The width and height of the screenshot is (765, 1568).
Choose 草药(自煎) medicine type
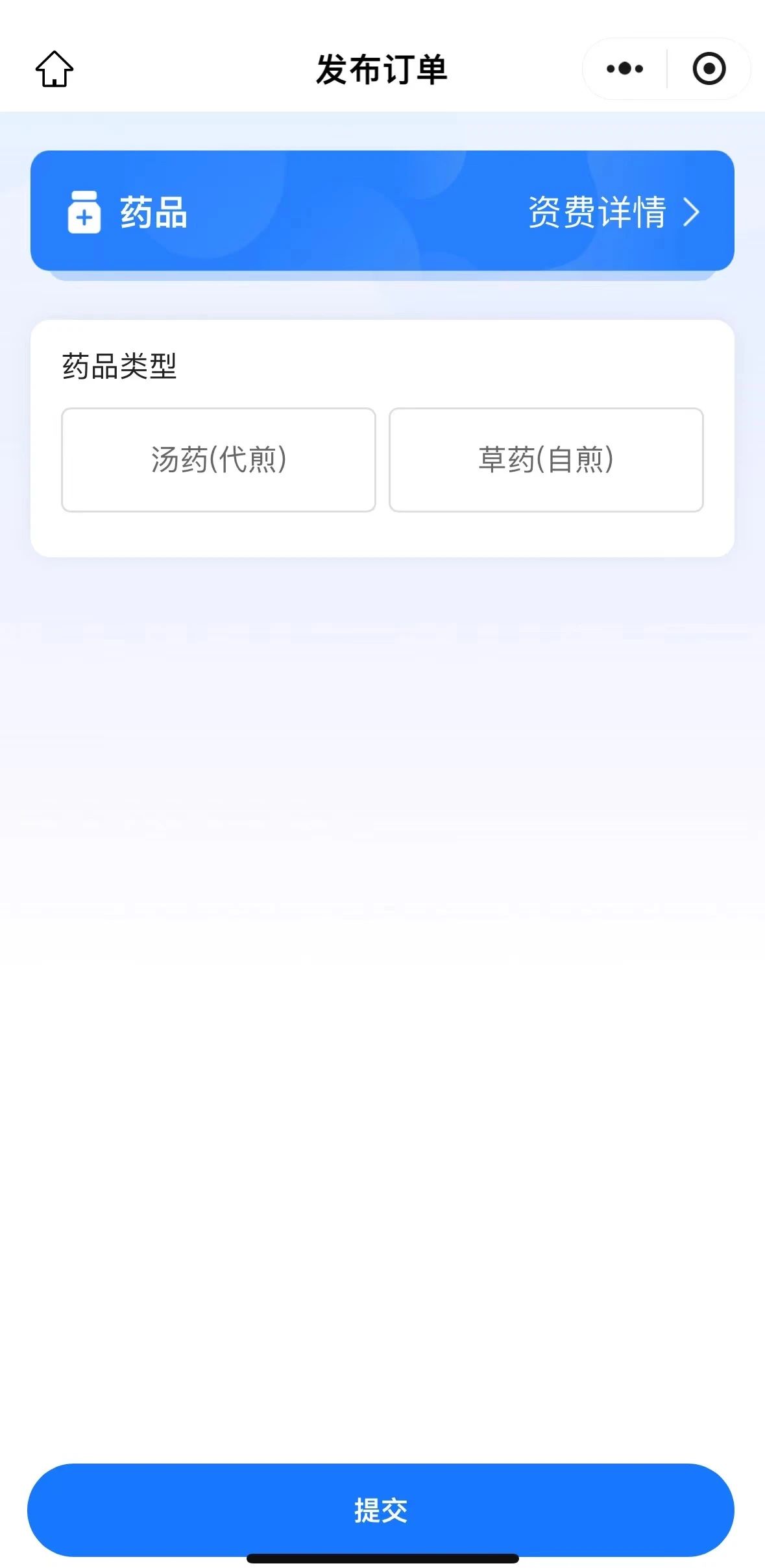pos(546,460)
